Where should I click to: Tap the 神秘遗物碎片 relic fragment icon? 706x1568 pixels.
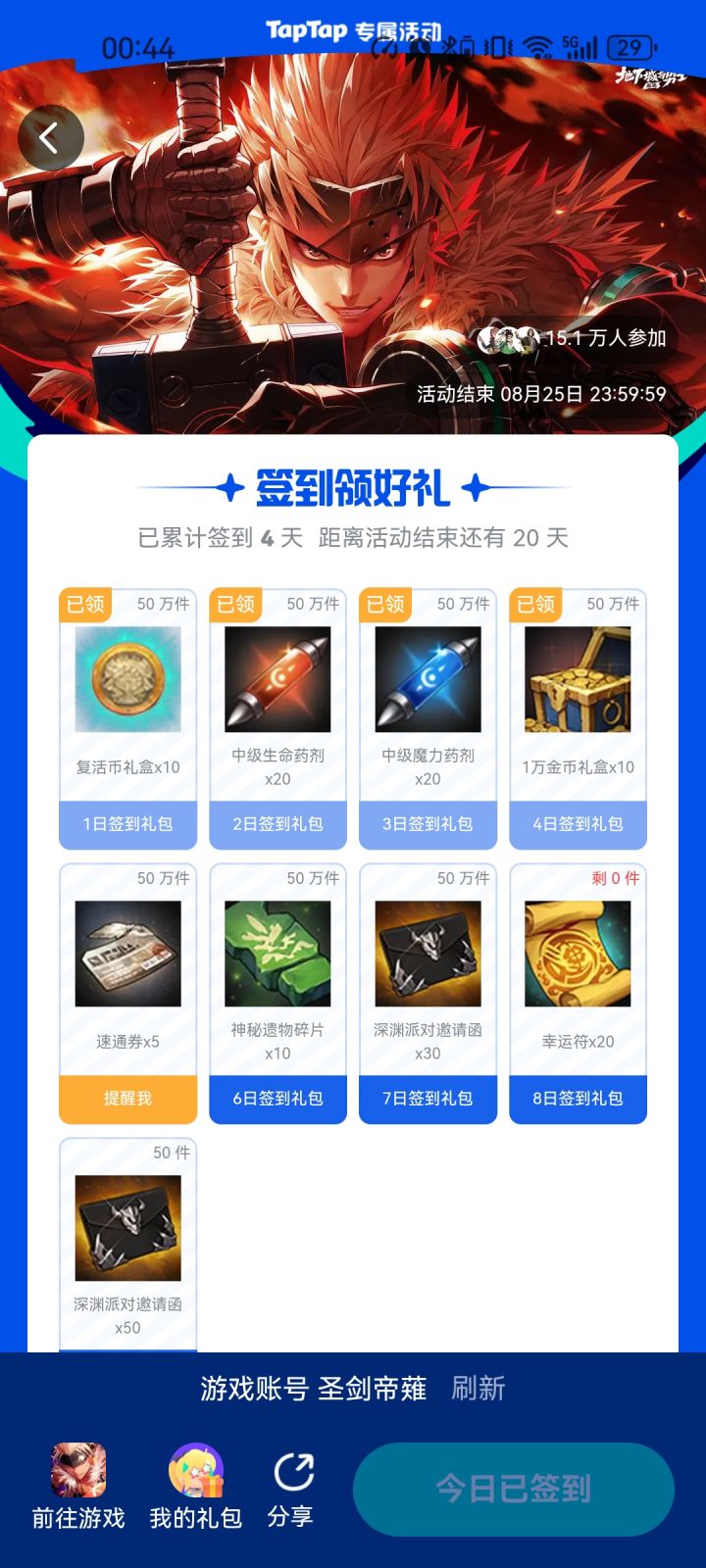[x=277, y=951]
